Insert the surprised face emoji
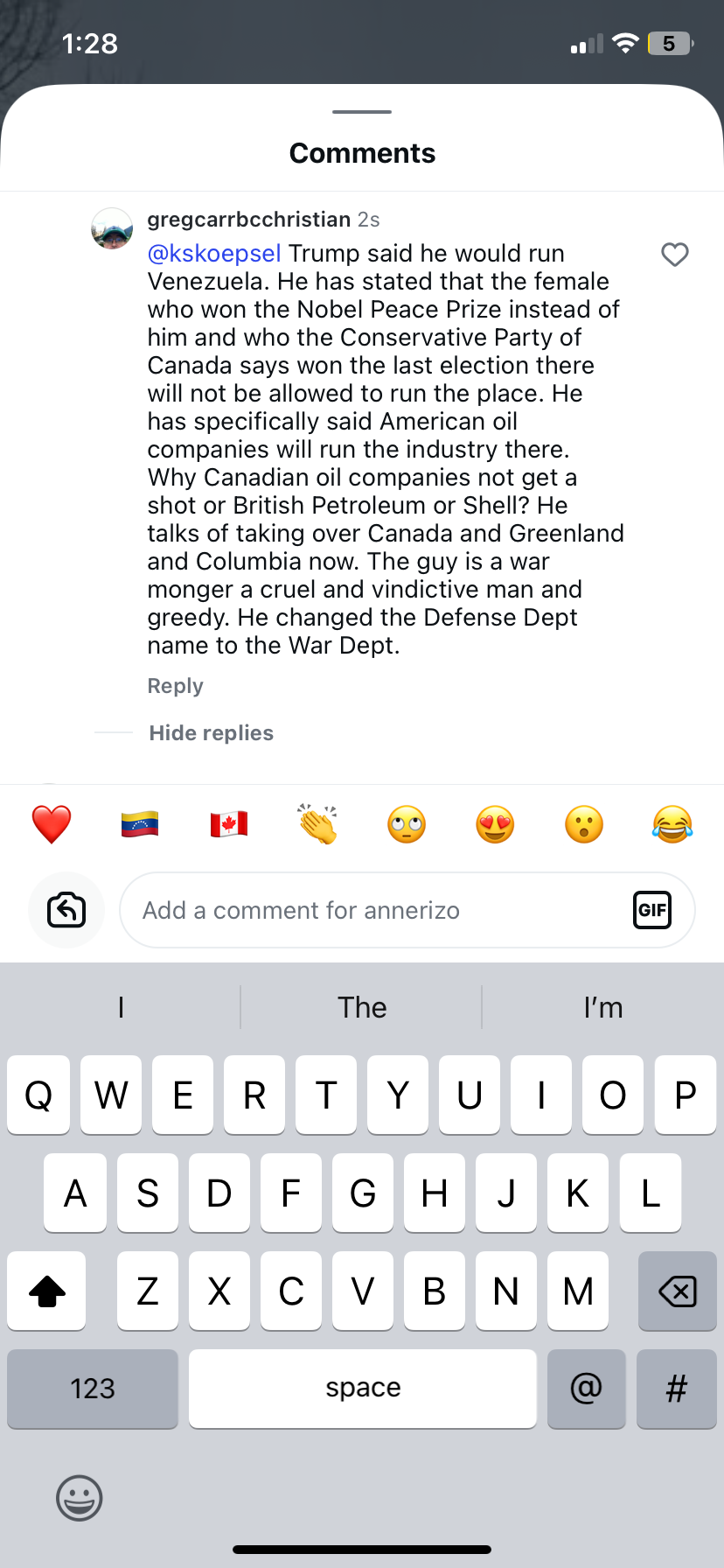This screenshot has width=724, height=1568. pos(584,824)
